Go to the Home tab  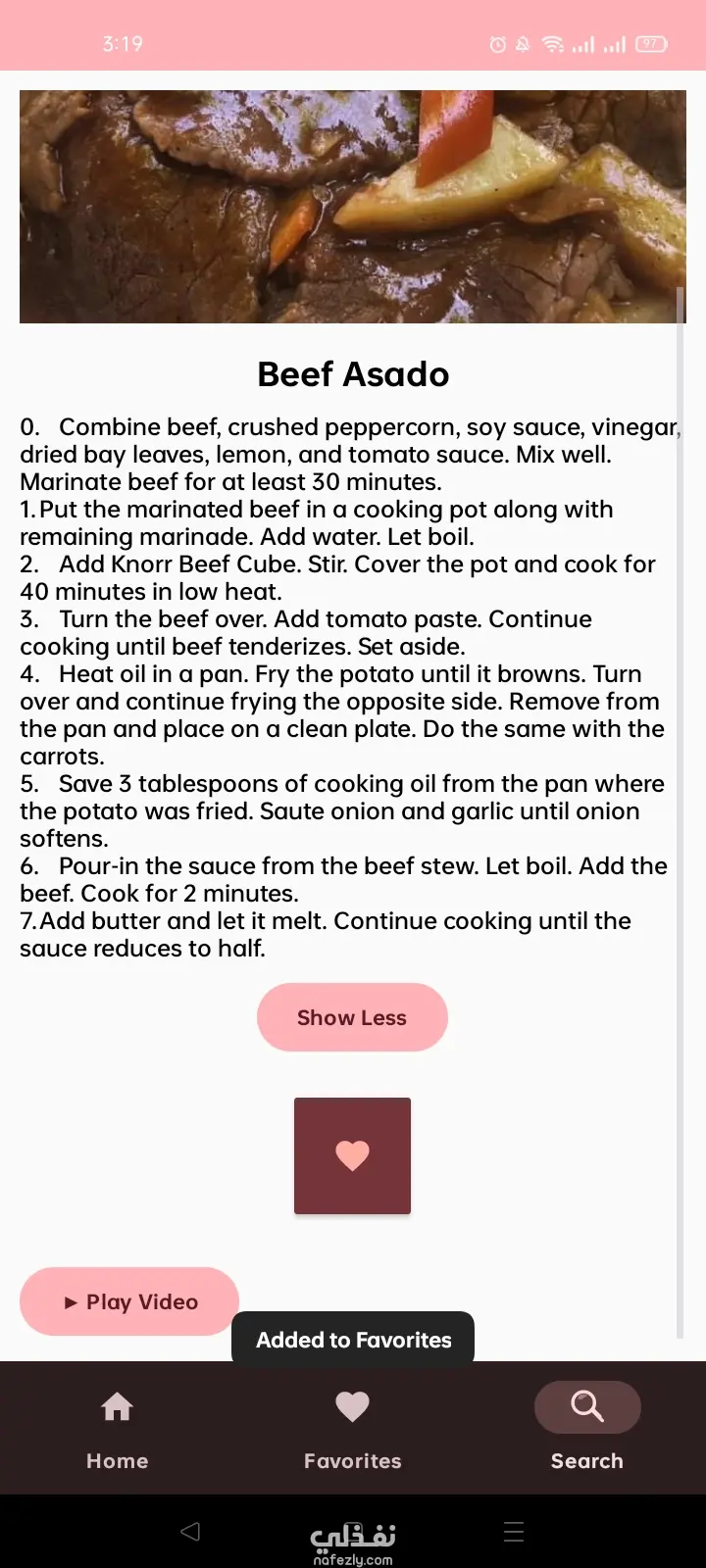[117, 1427]
